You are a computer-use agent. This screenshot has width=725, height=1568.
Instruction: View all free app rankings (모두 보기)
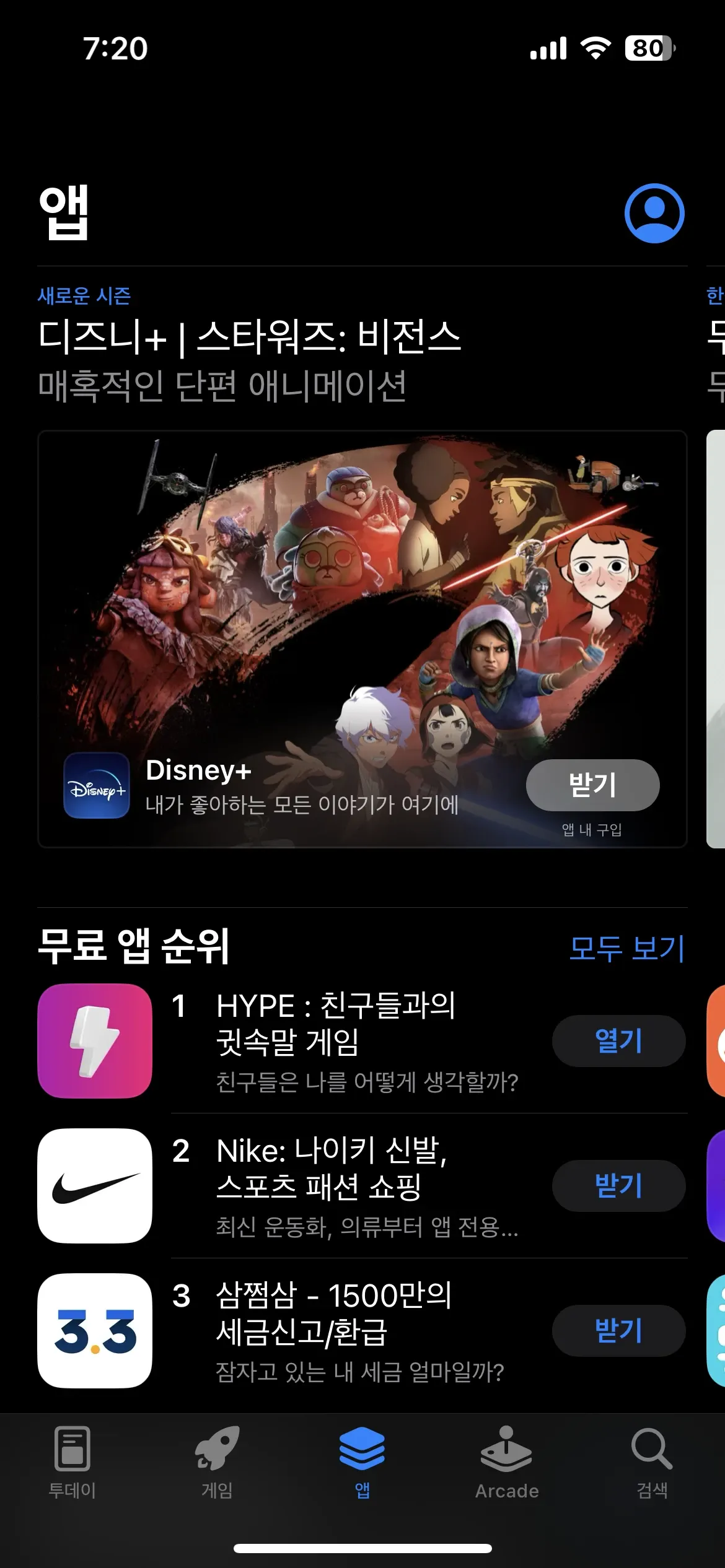[x=626, y=948]
